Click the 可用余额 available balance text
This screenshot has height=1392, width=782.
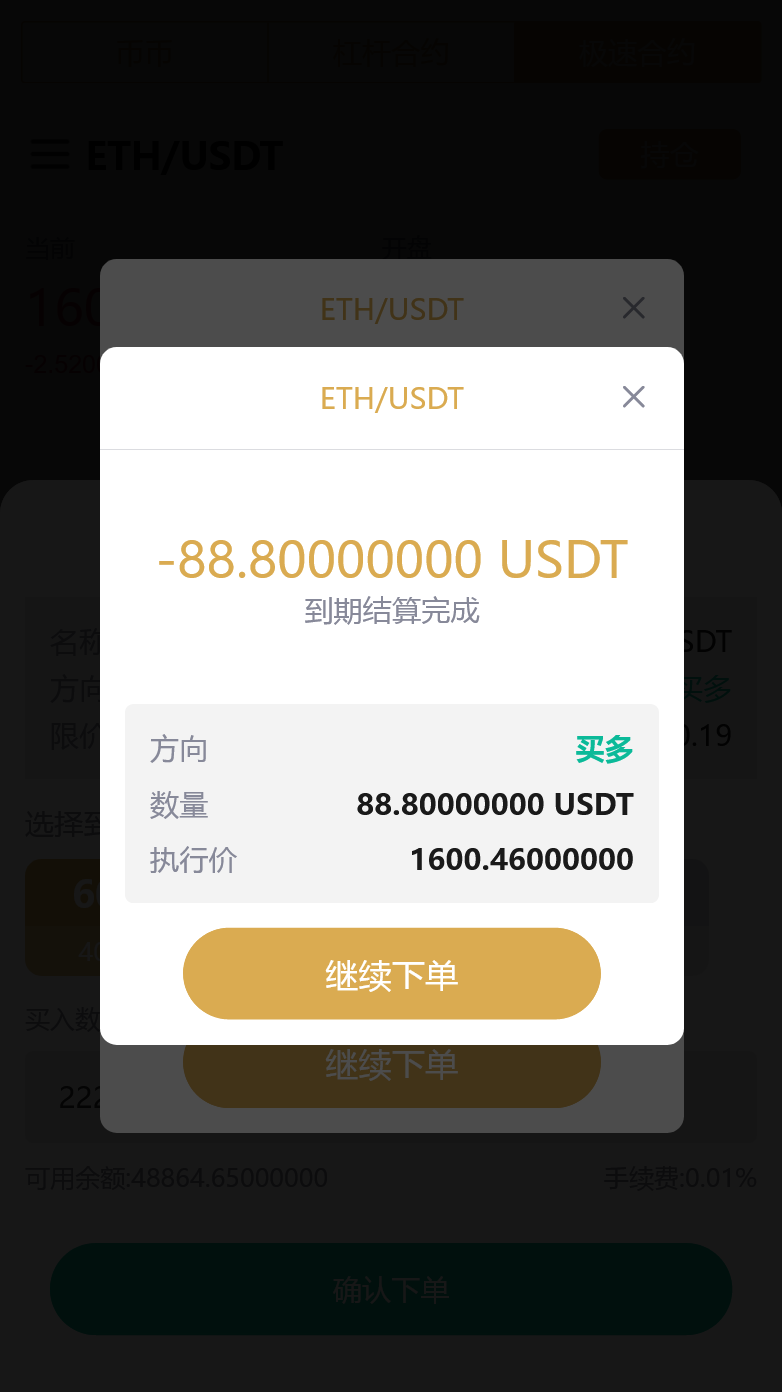[x=174, y=1178]
